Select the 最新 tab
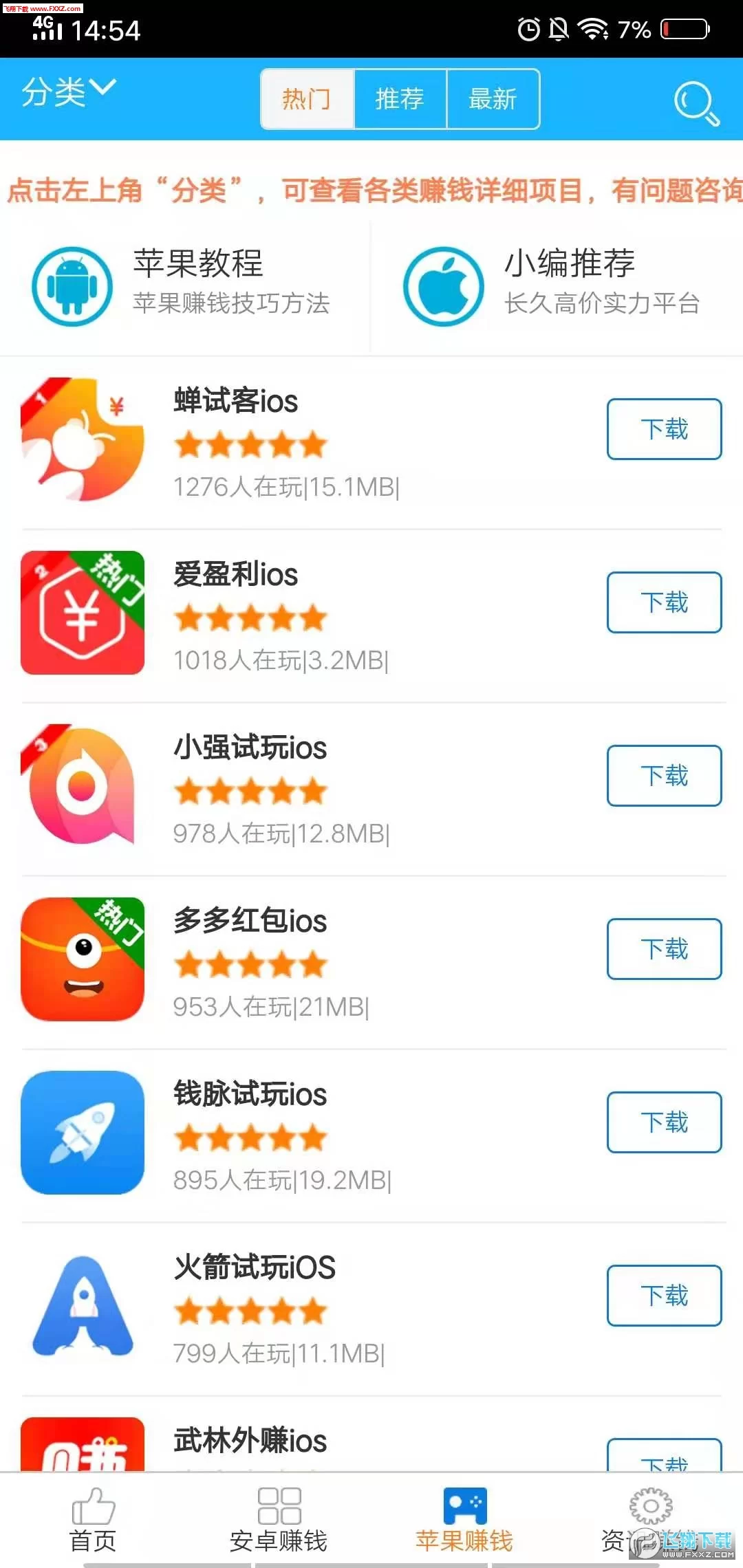The height and width of the screenshot is (1568, 743). 493,99
